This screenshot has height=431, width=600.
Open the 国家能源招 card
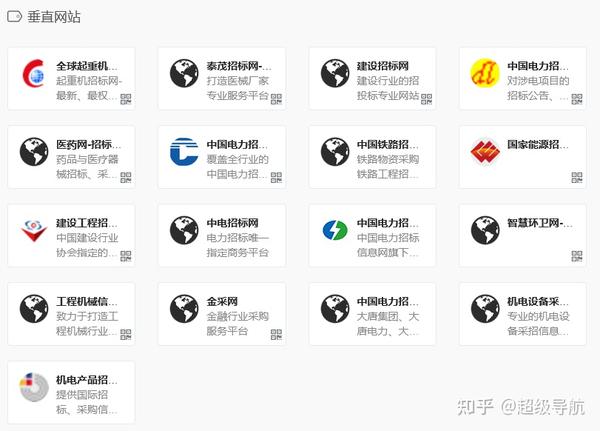[x=522, y=157]
